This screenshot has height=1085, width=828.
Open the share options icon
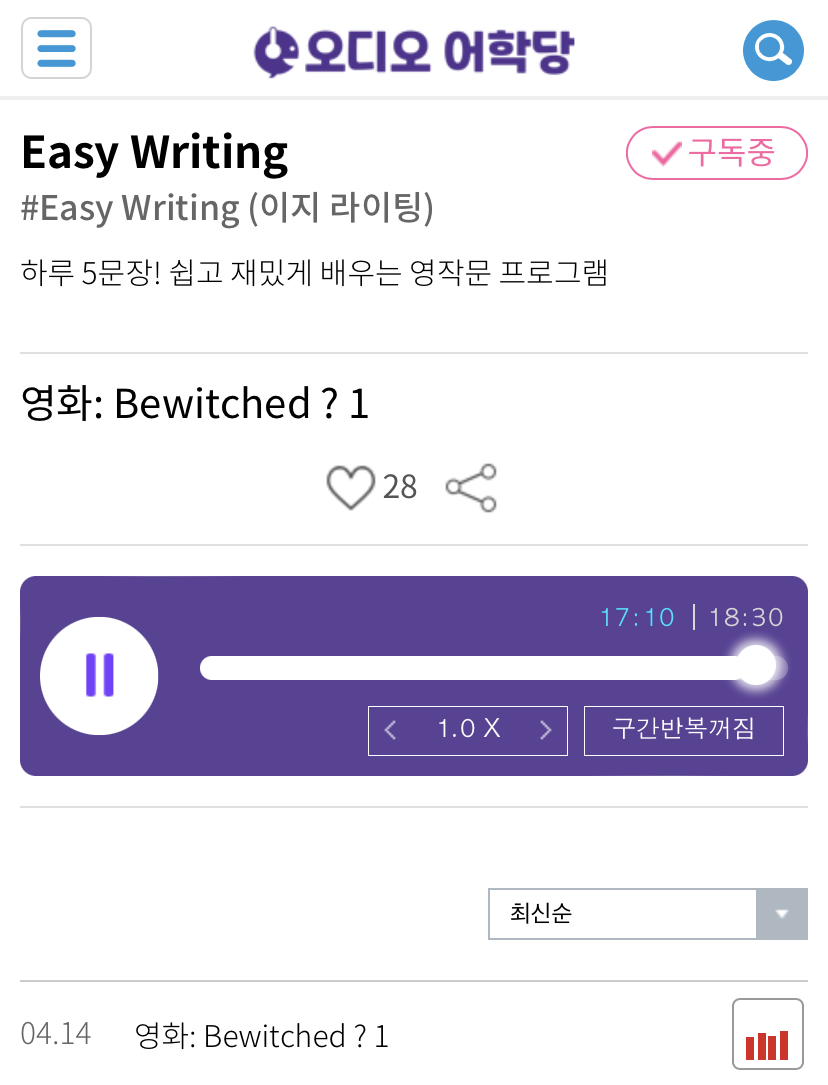point(470,487)
